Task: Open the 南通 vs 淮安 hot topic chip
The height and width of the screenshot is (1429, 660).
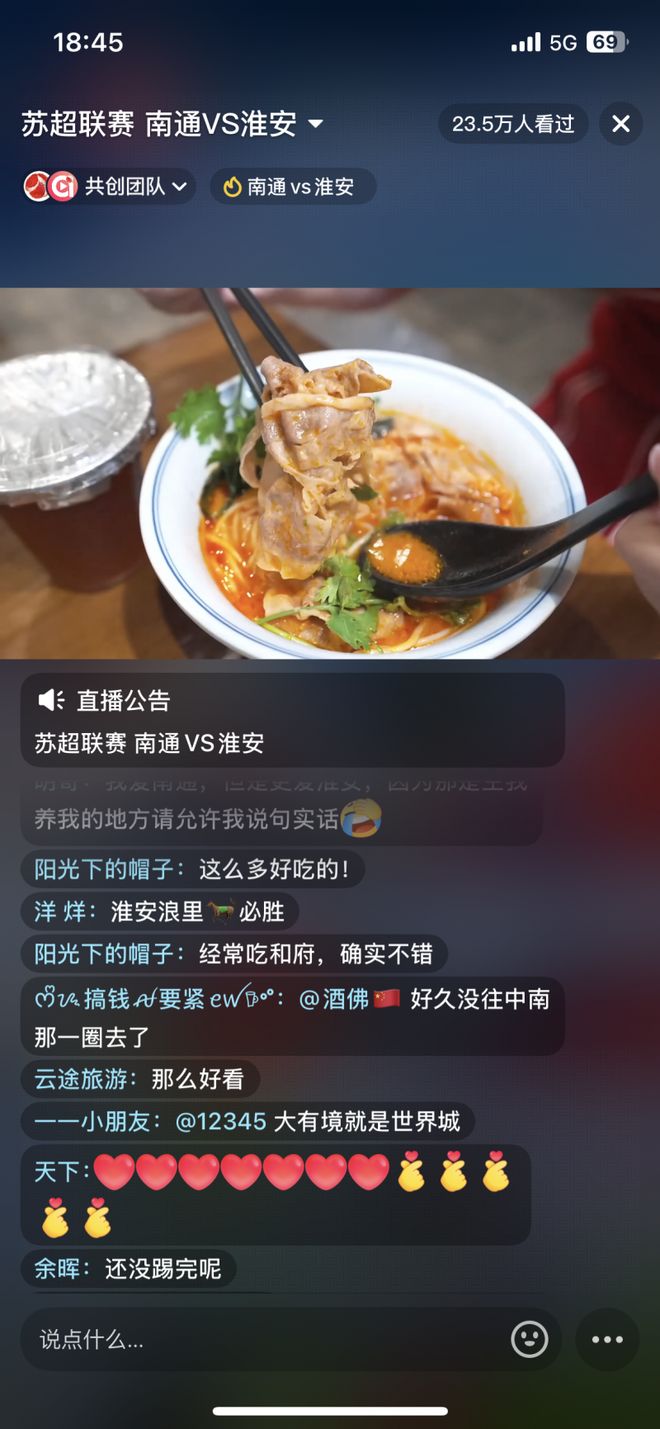Action: pos(293,186)
